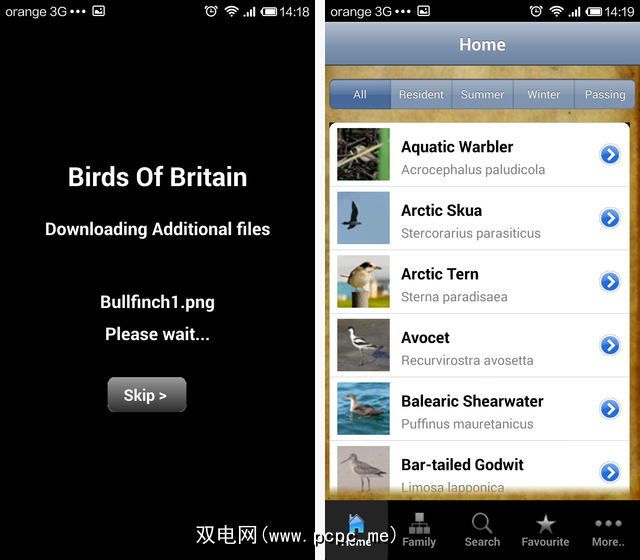Image resolution: width=640 pixels, height=560 pixels.
Task: Skip downloading additional files
Action: (x=146, y=395)
